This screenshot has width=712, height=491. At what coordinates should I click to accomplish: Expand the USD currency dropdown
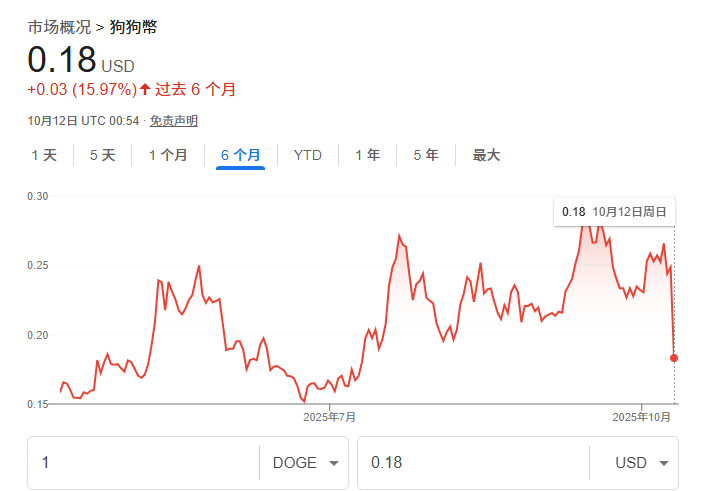[632, 463]
